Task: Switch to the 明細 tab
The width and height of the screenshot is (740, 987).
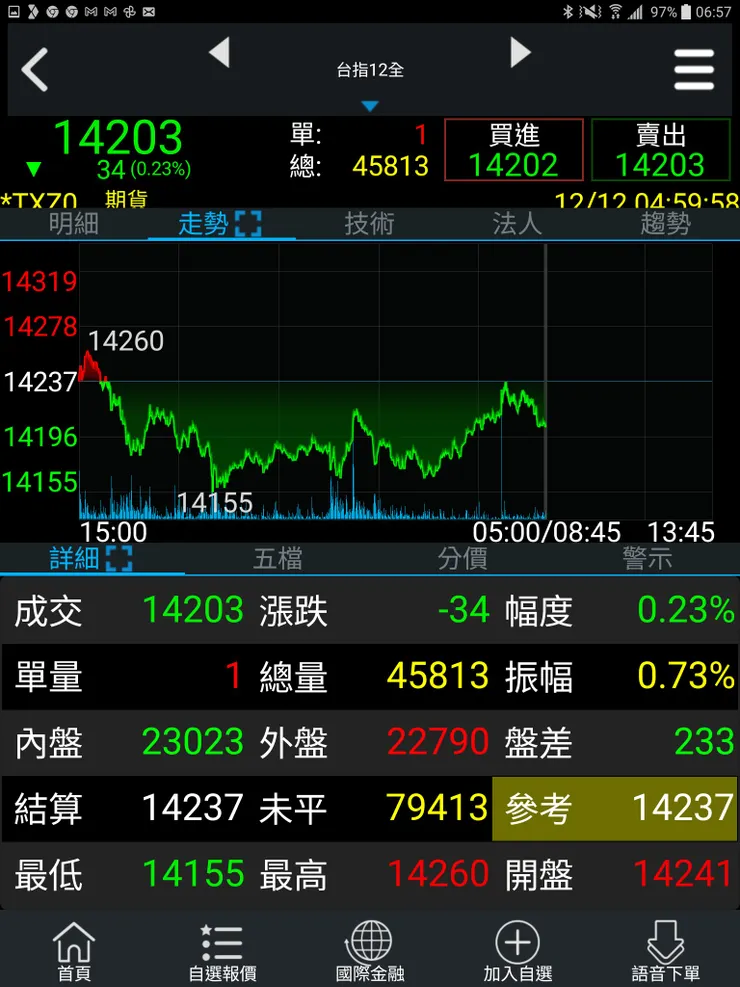Action: (74, 224)
